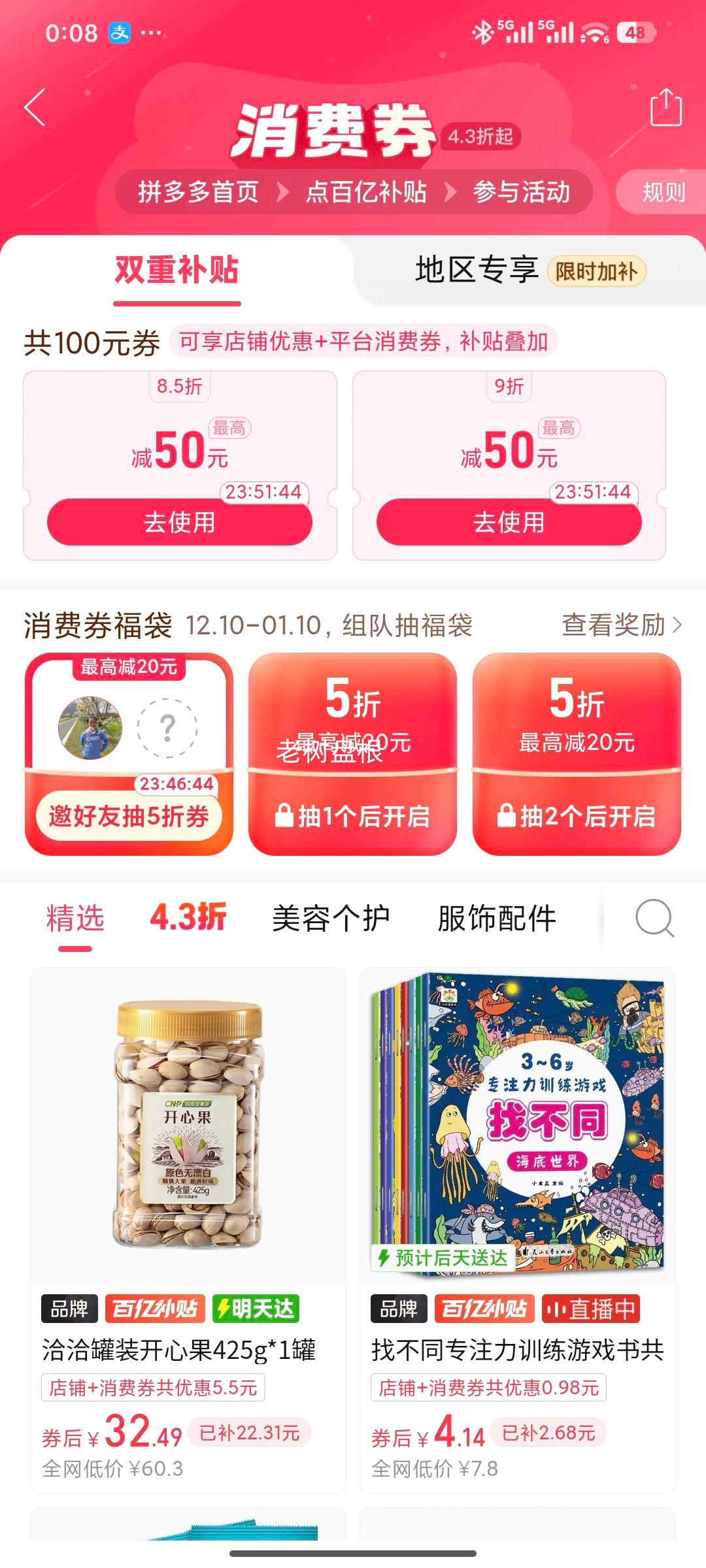Use the 9折 coupon via 去使用

coord(509,522)
